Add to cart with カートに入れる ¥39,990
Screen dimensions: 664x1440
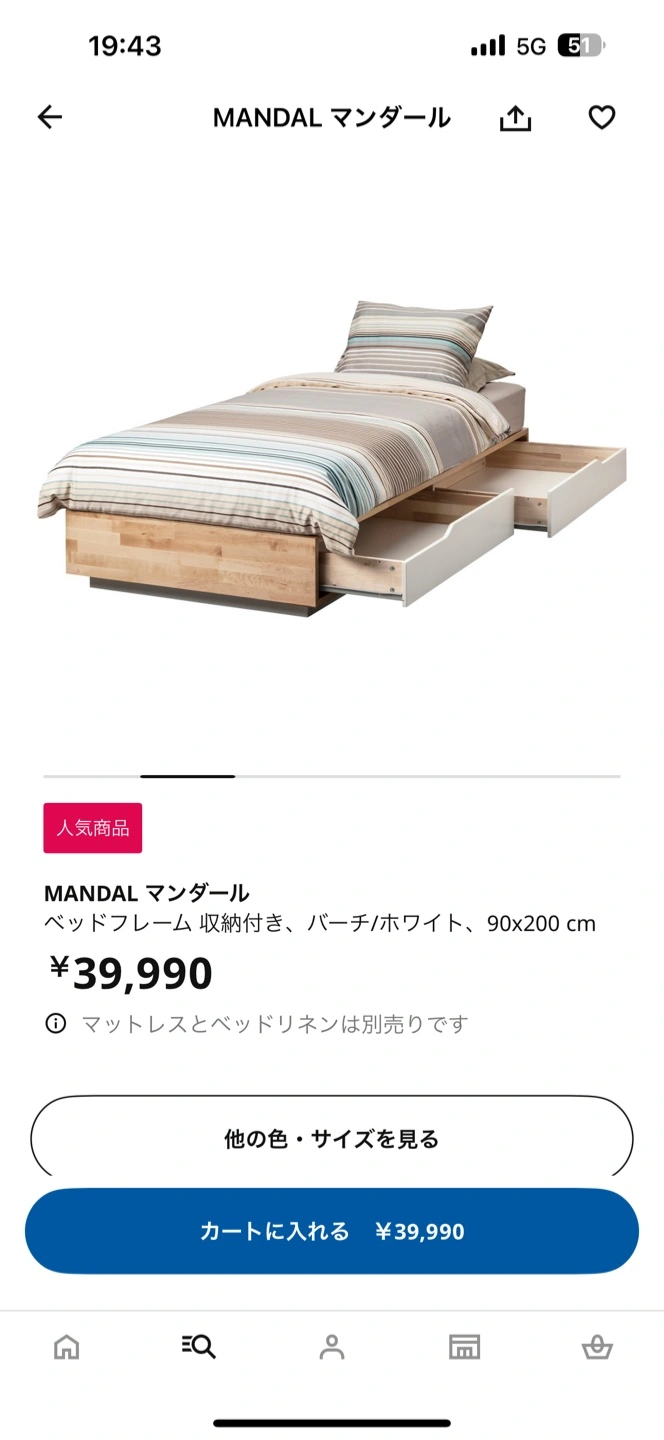click(x=332, y=1231)
